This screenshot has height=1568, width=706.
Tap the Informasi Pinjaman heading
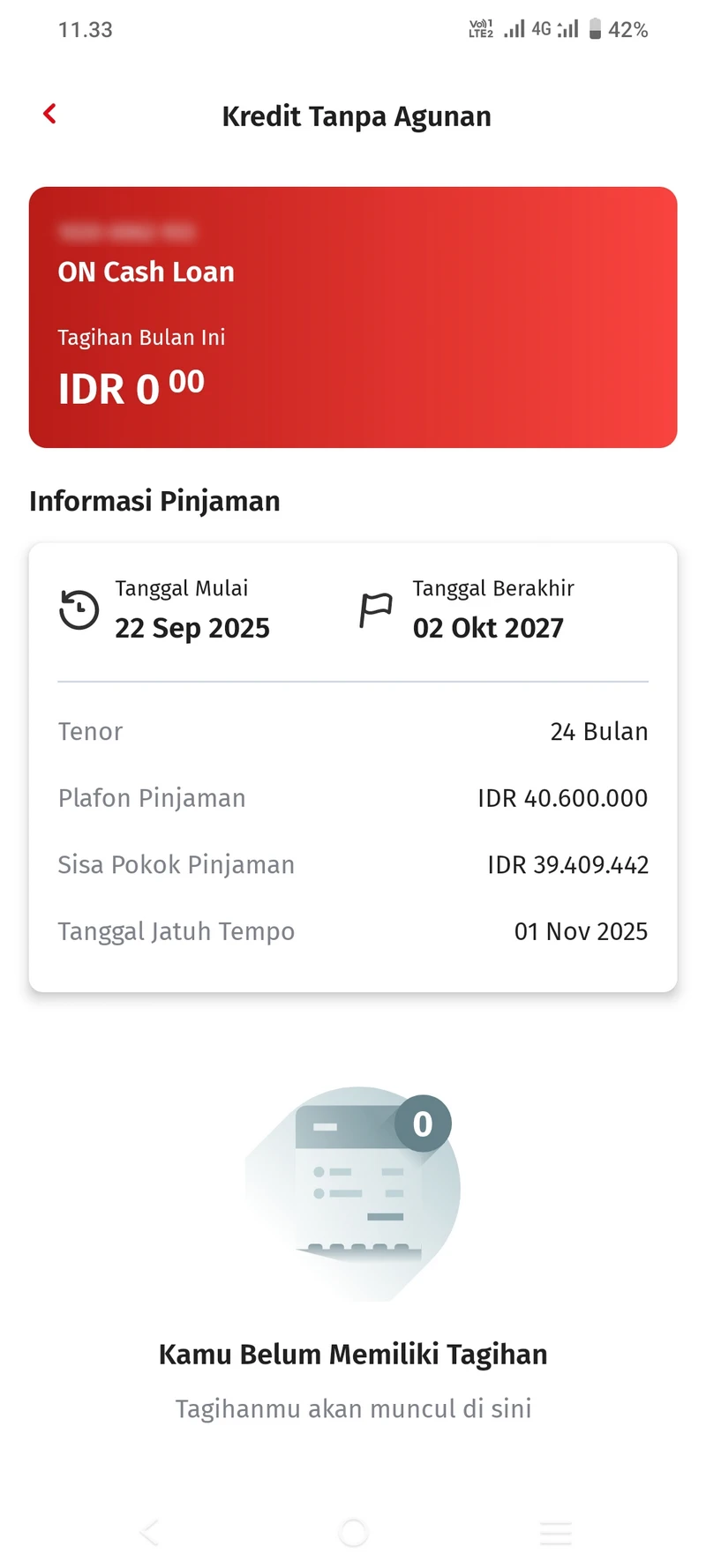(154, 501)
